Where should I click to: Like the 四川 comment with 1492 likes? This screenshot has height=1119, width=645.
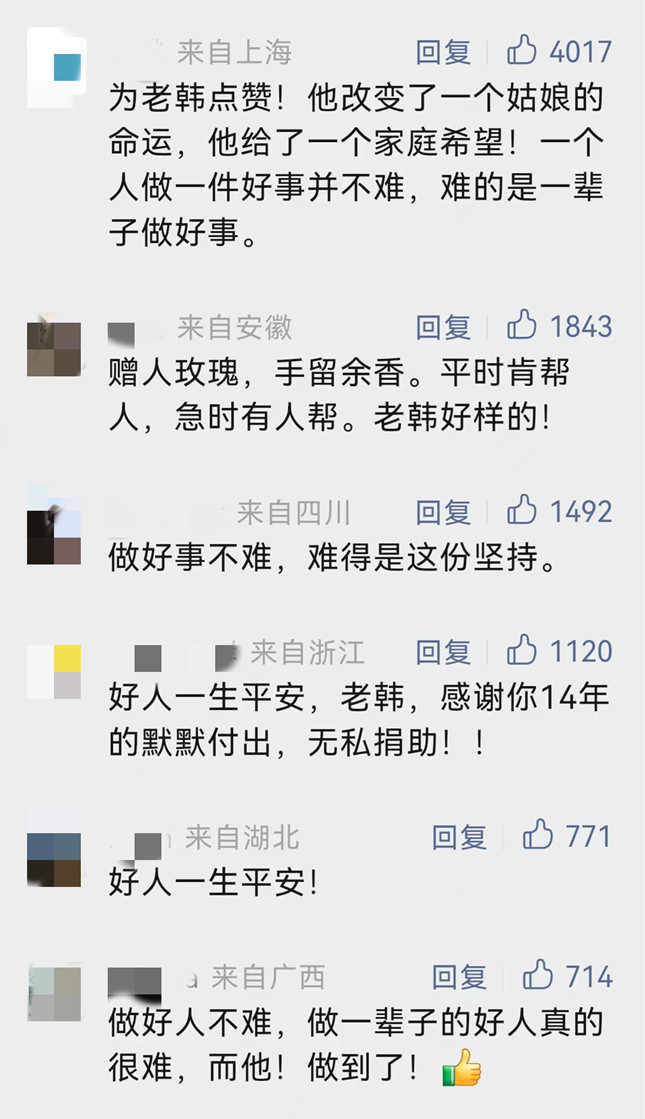(523, 511)
